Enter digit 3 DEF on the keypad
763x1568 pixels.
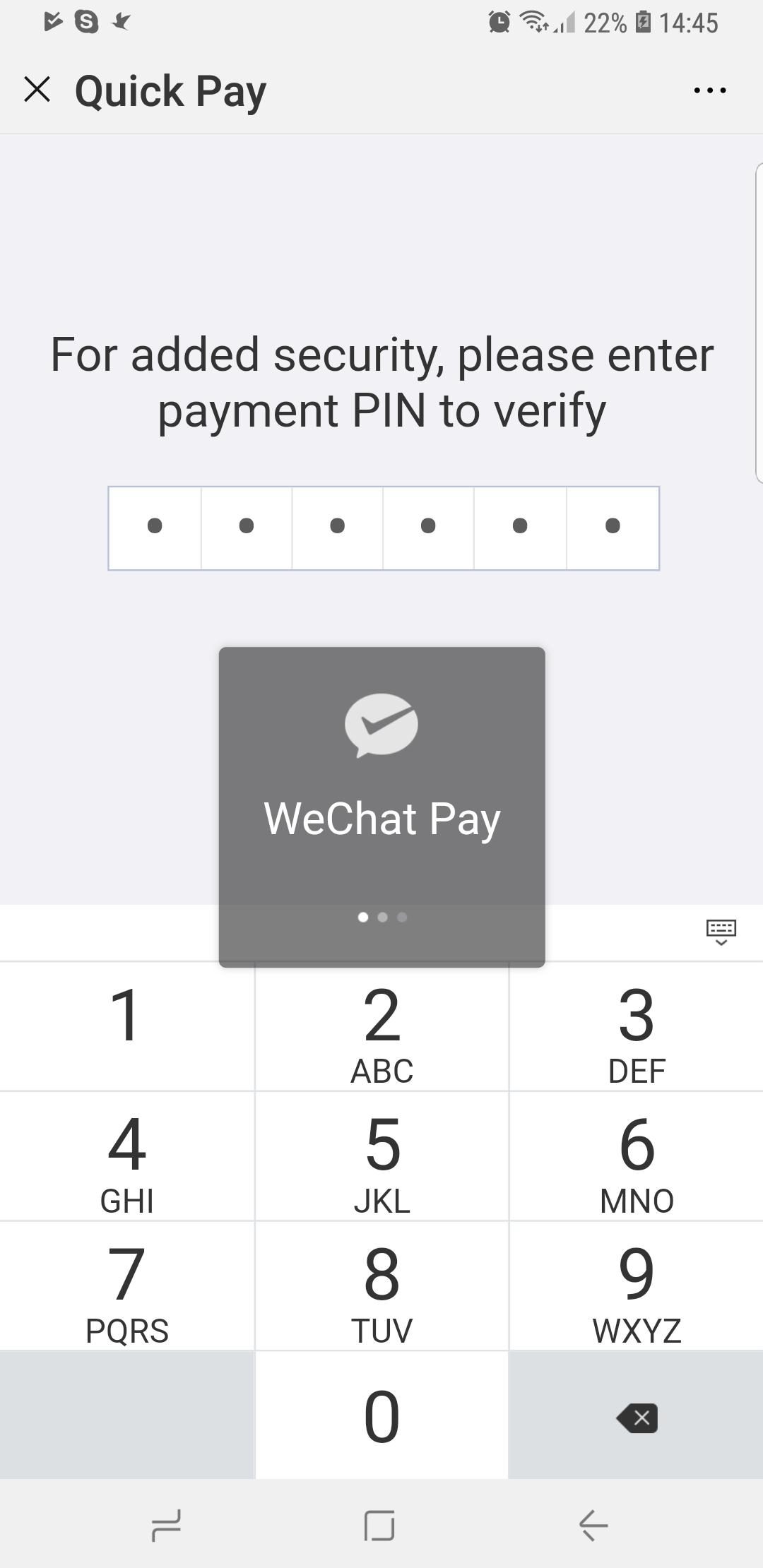pyautogui.click(x=636, y=1026)
